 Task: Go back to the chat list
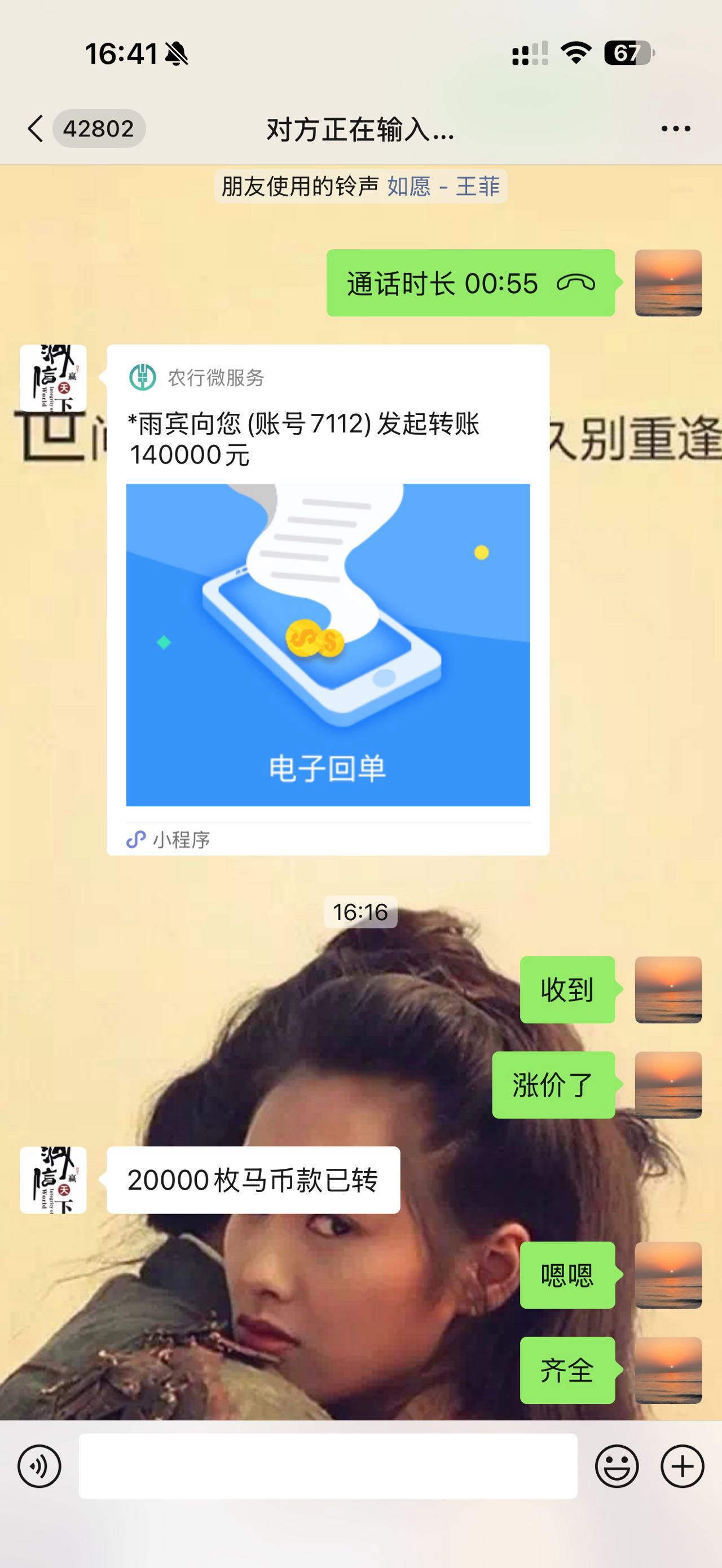point(37,129)
